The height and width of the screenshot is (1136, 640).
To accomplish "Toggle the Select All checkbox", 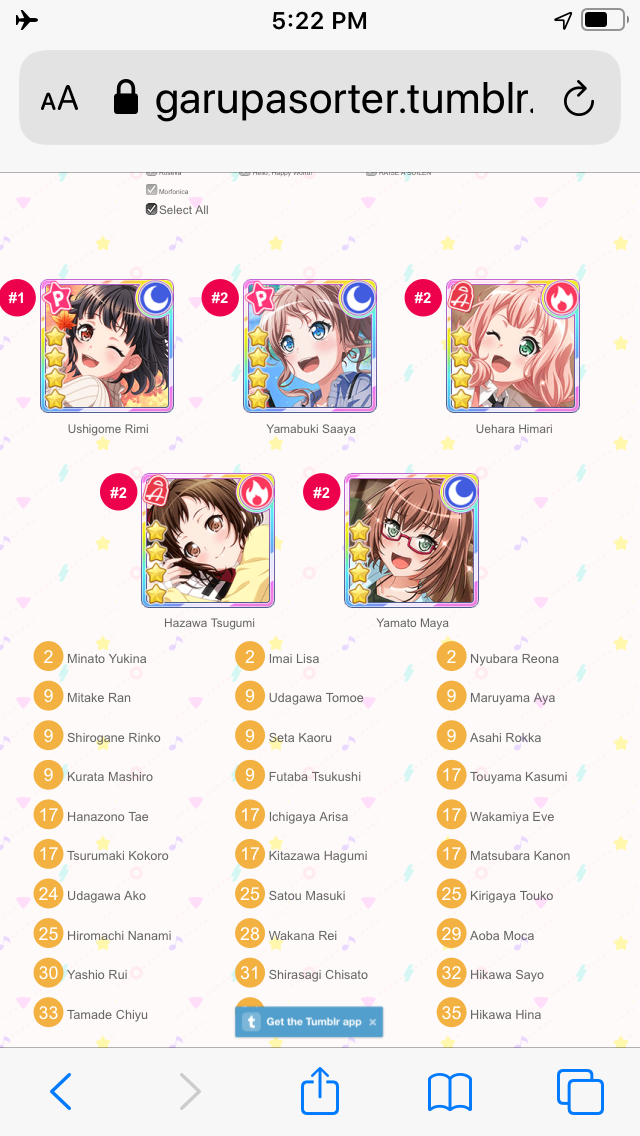I will pos(152,210).
